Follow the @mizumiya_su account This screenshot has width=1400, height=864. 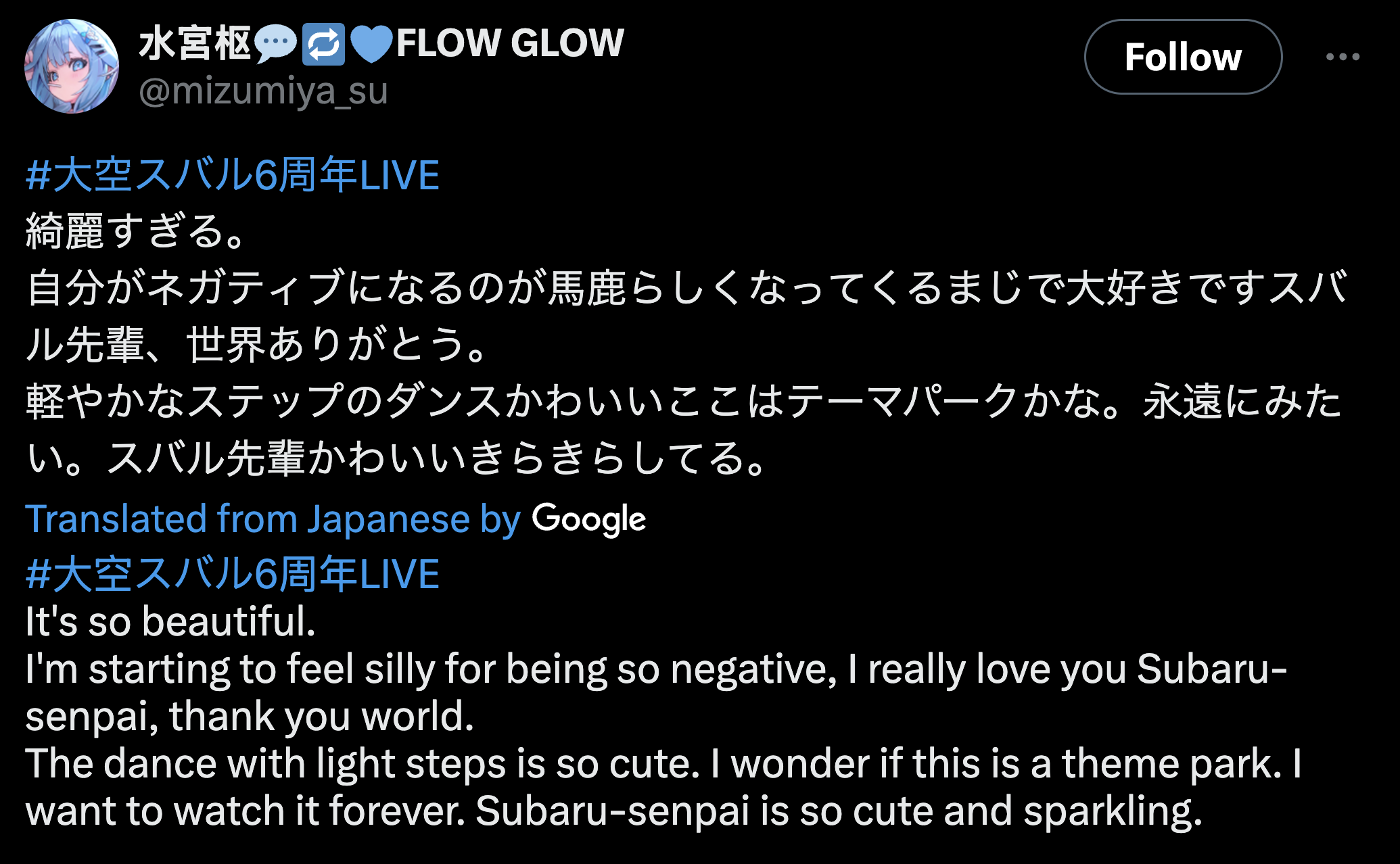tap(1182, 57)
